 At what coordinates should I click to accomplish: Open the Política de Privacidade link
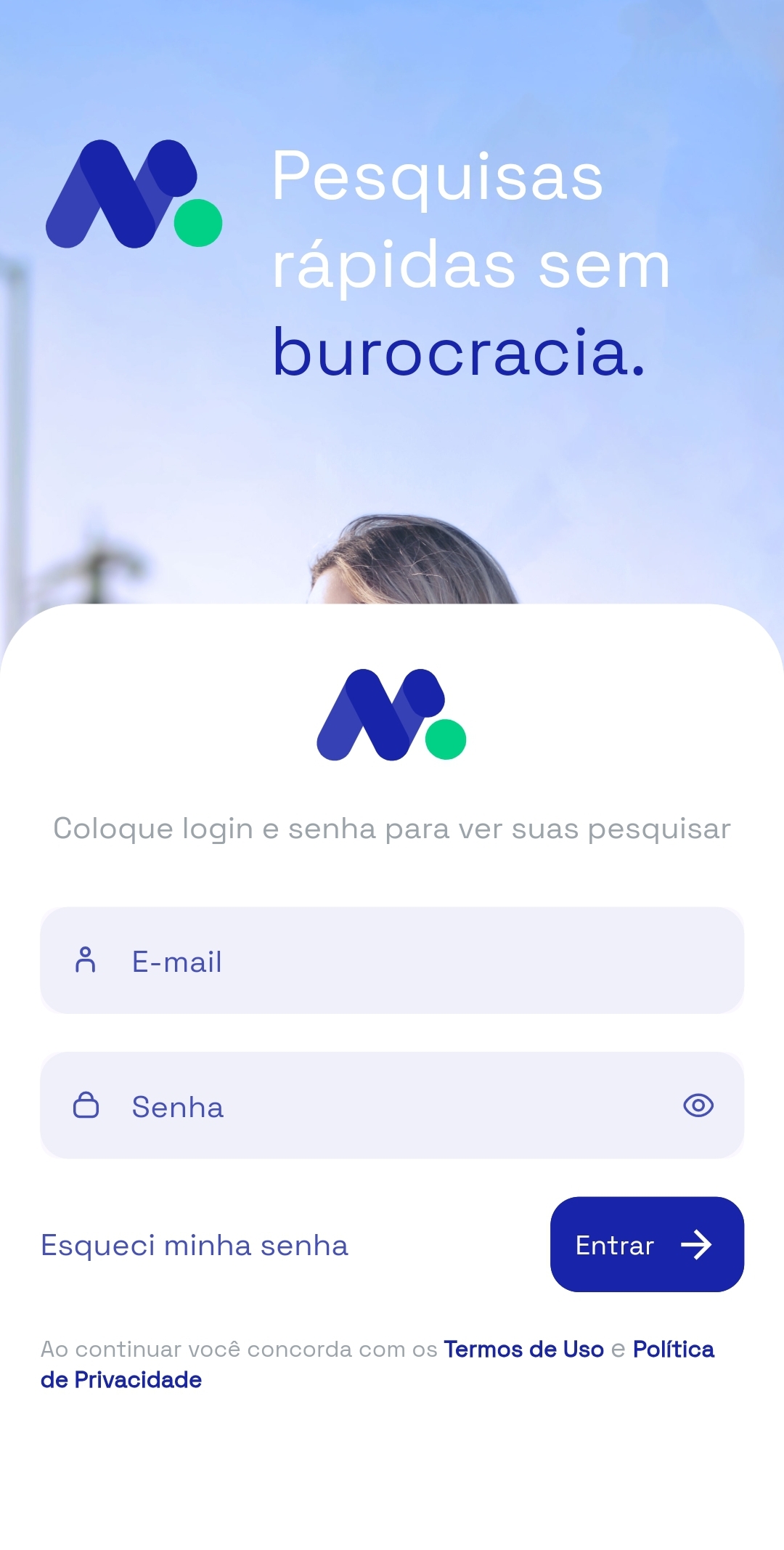point(673,1349)
